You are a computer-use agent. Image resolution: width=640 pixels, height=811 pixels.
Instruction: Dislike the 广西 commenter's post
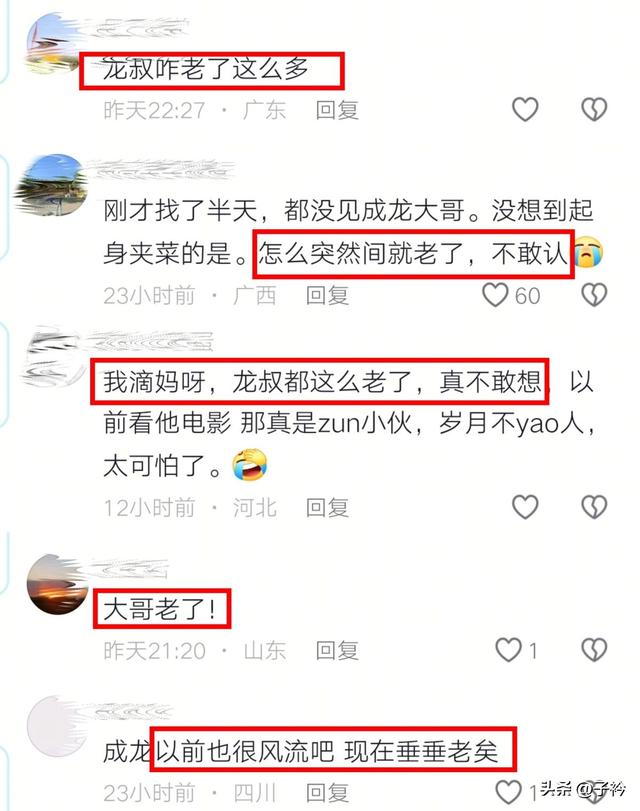pos(595,295)
